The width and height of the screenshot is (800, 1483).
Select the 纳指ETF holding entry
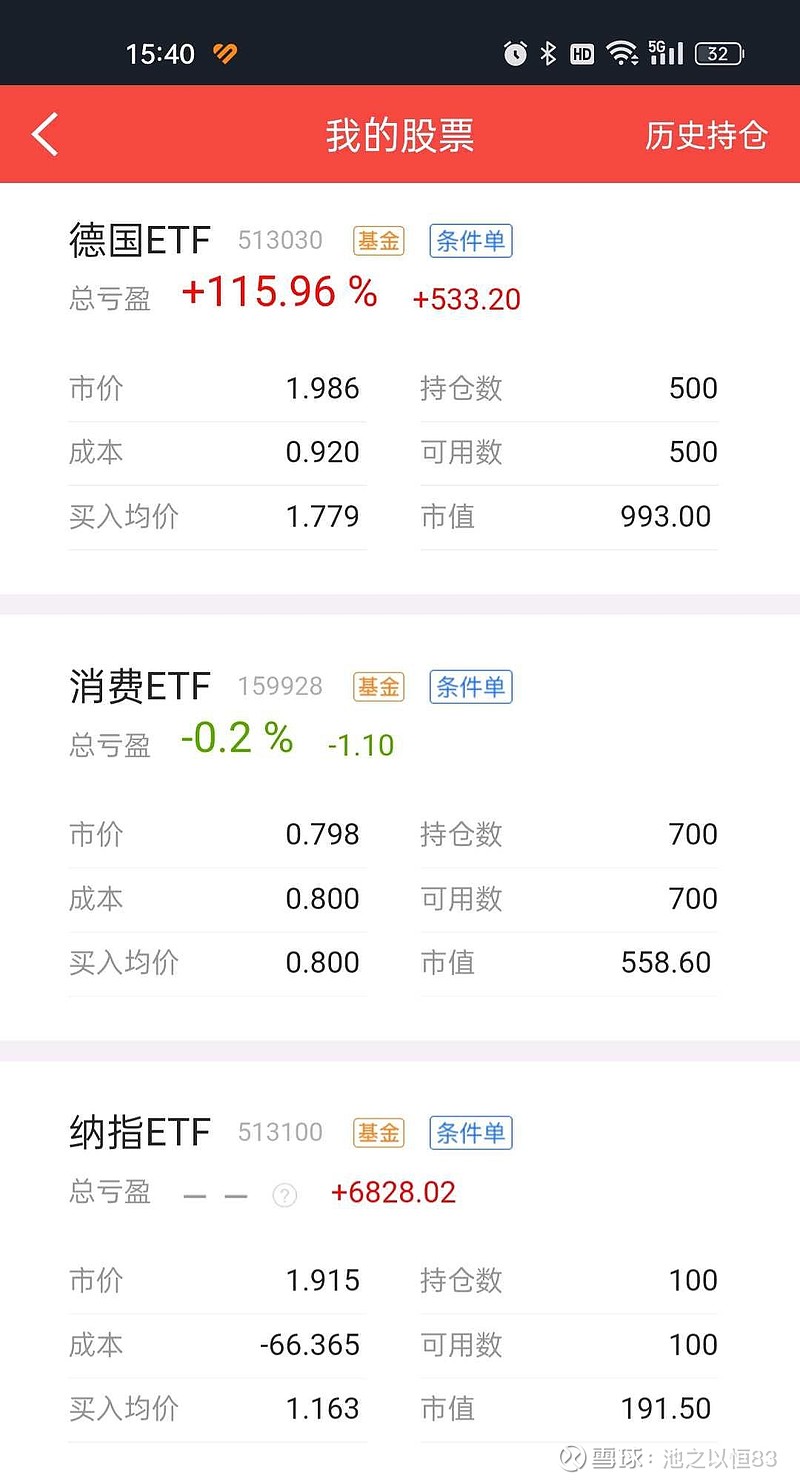click(140, 1133)
